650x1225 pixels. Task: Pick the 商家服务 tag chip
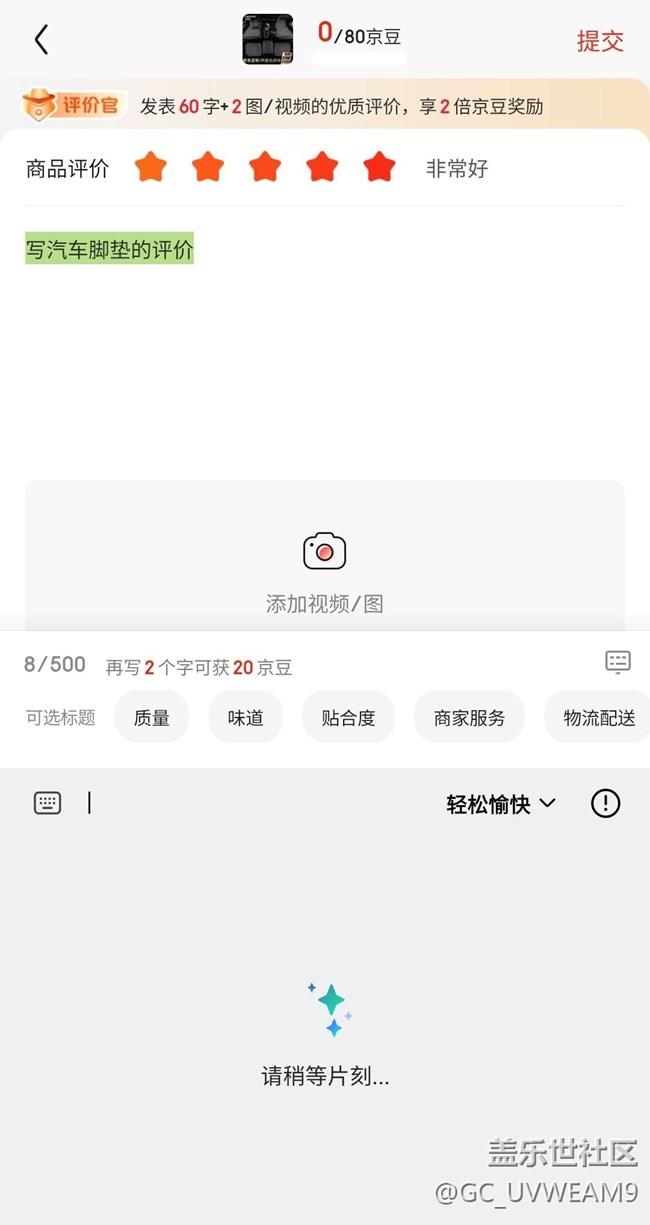point(469,717)
